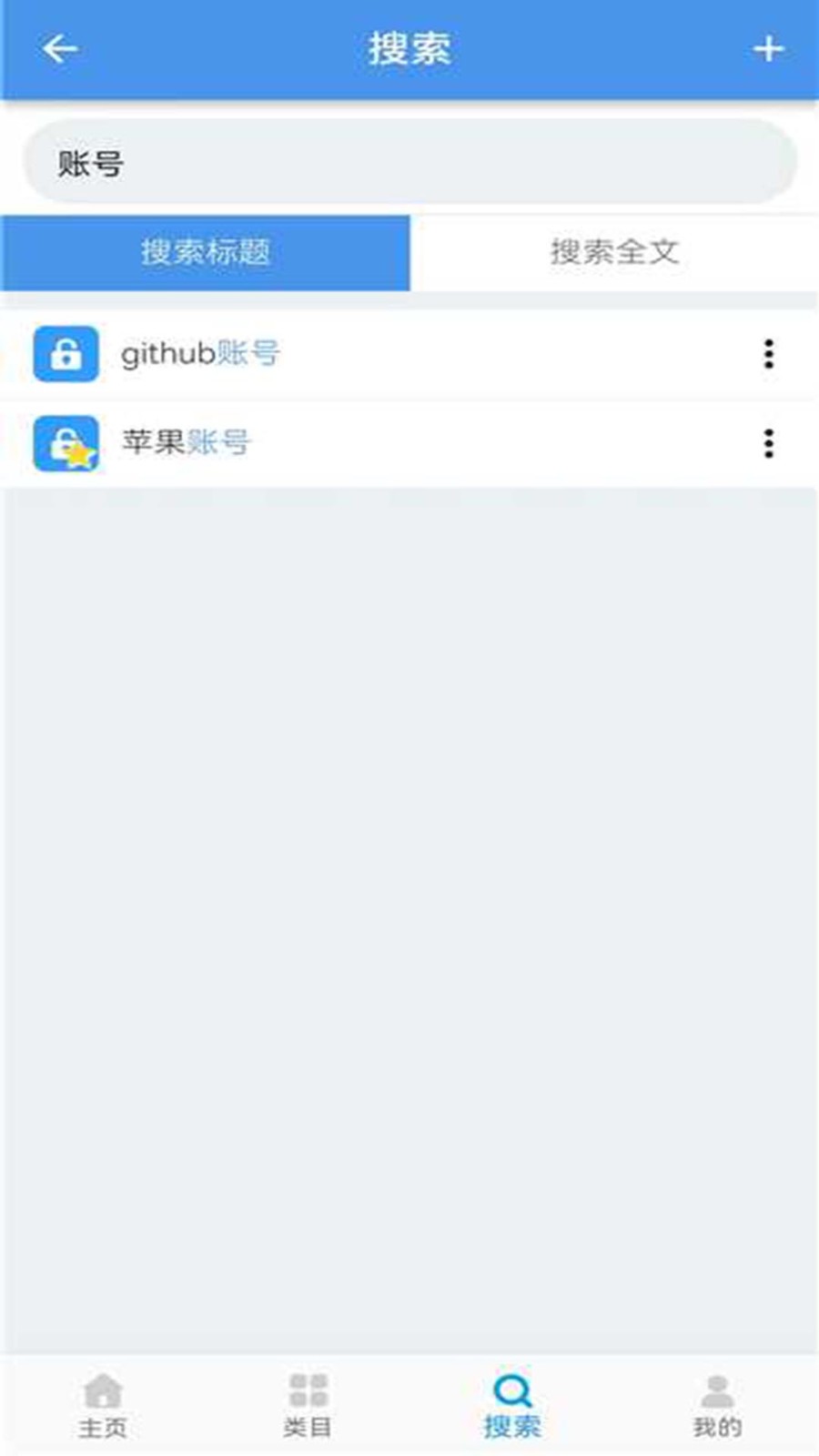Viewport: 819px width, 1456px height.
Task: Tap the 我的 label in navigation bar
Action: point(717,1429)
